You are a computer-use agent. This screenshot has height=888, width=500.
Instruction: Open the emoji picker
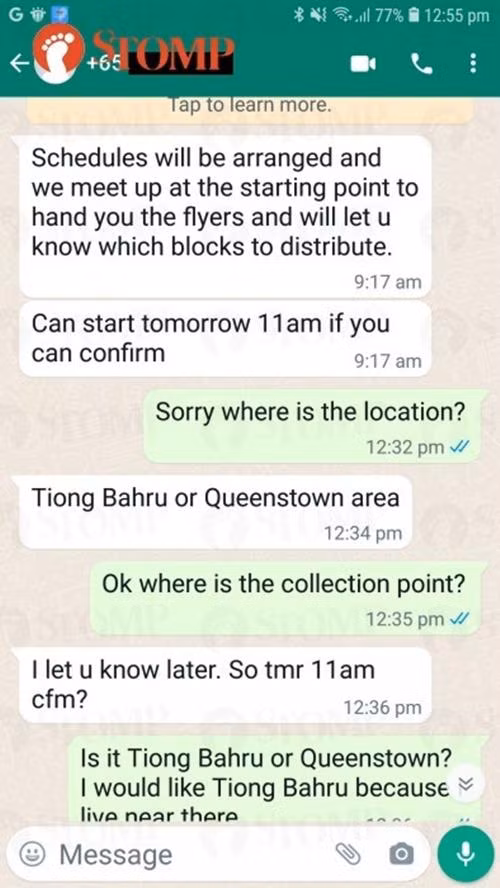tap(33, 855)
